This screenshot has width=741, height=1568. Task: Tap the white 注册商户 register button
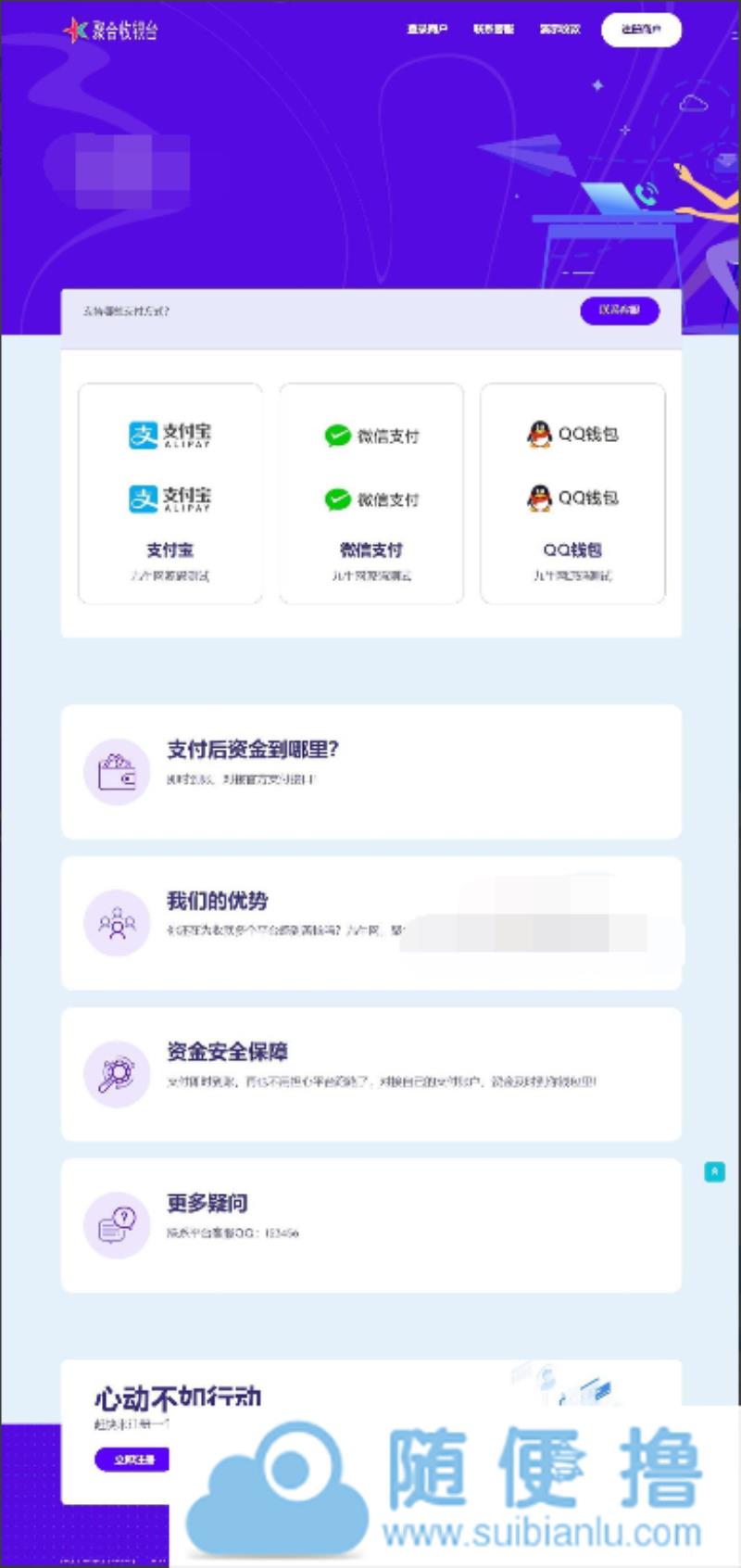[641, 30]
